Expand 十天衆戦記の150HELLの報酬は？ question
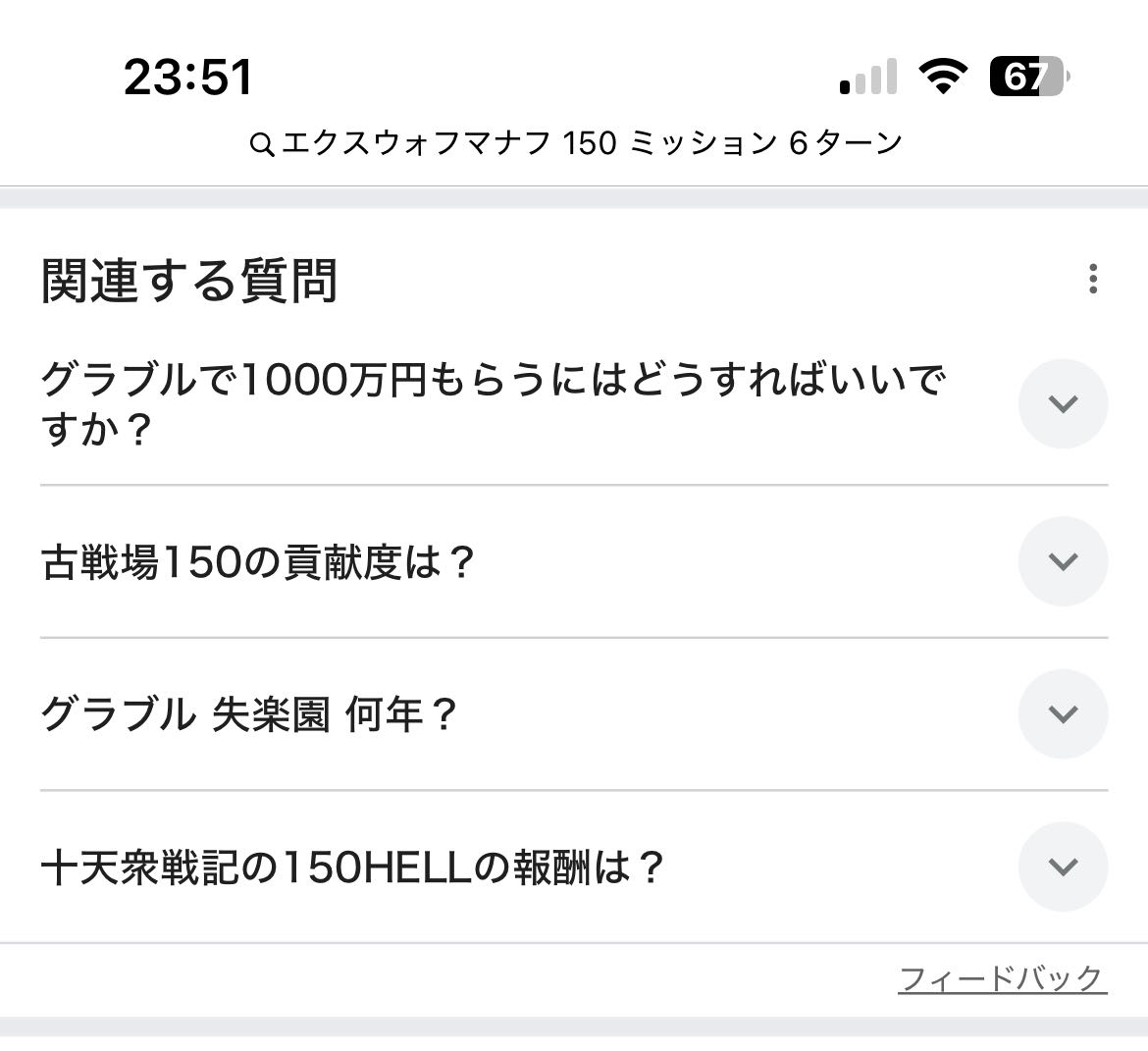Image resolution: width=1148 pixels, height=1051 pixels. pyautogui.click(x=1063, y=867)
